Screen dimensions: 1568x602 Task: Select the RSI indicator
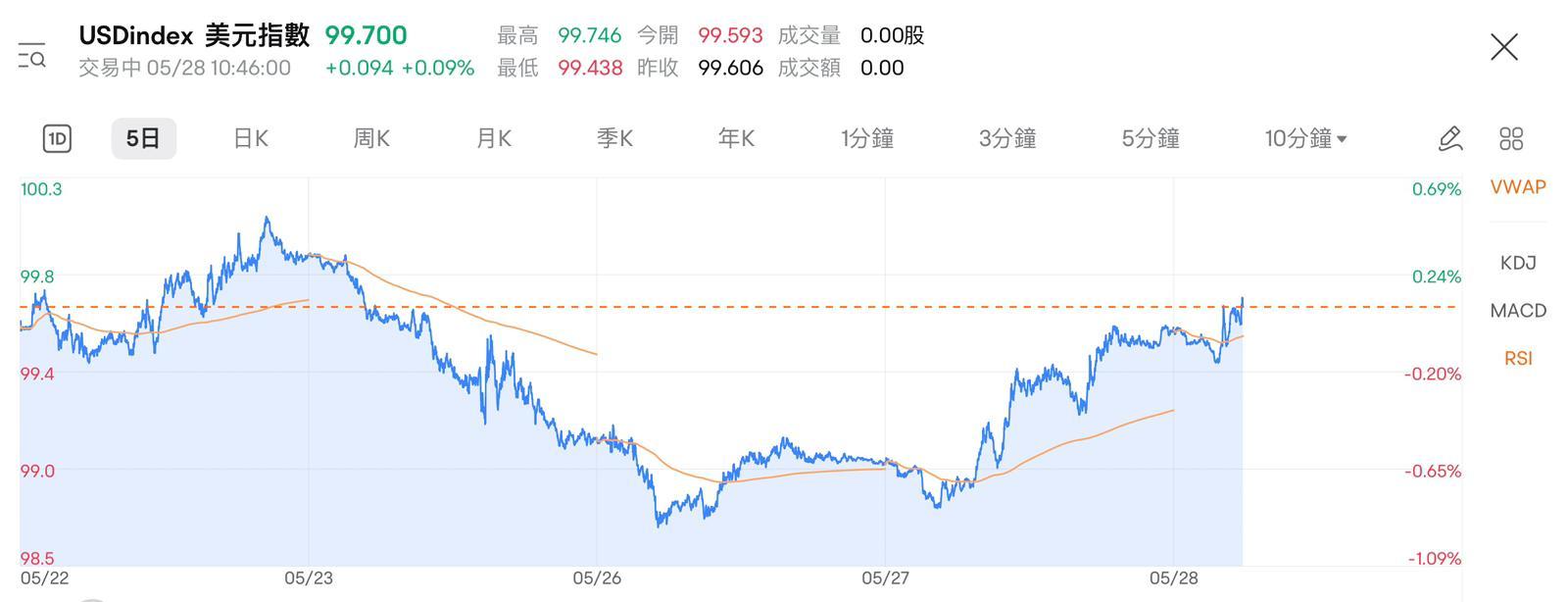1518,359
